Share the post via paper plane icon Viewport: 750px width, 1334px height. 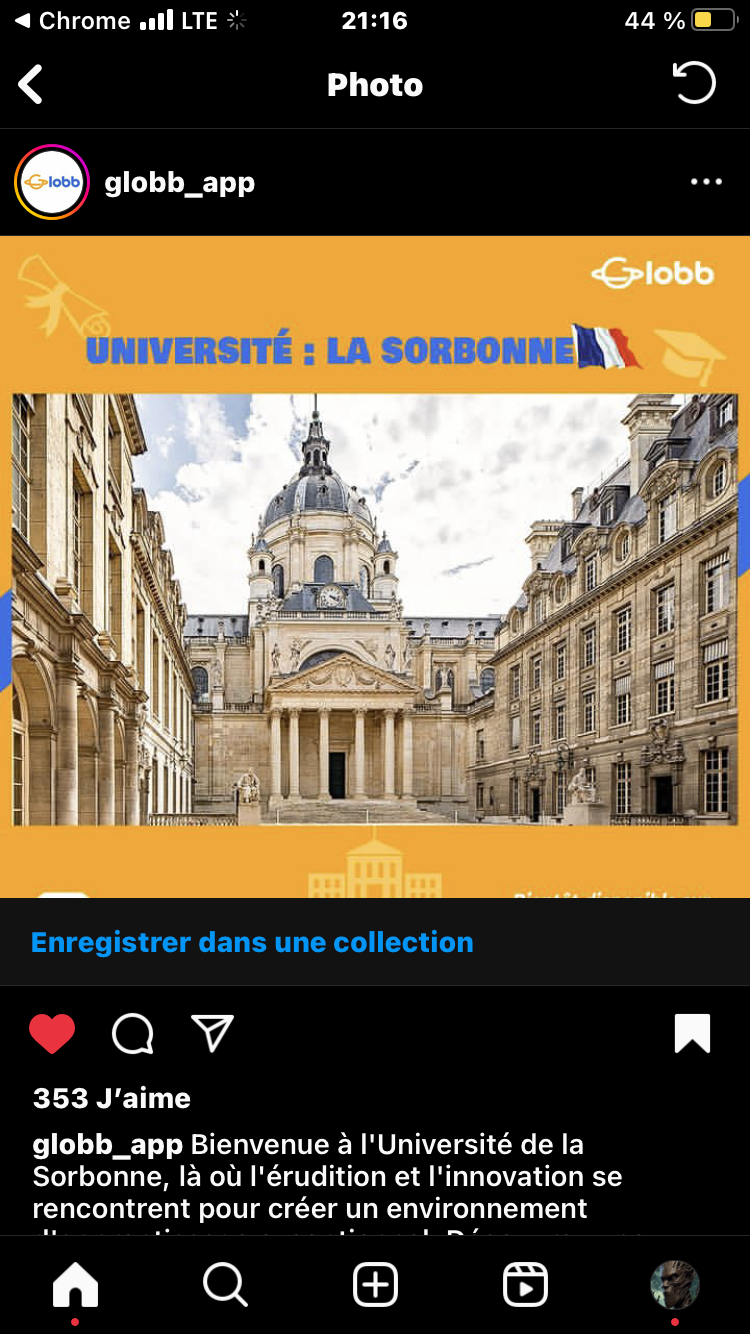tap(212, 1034)
